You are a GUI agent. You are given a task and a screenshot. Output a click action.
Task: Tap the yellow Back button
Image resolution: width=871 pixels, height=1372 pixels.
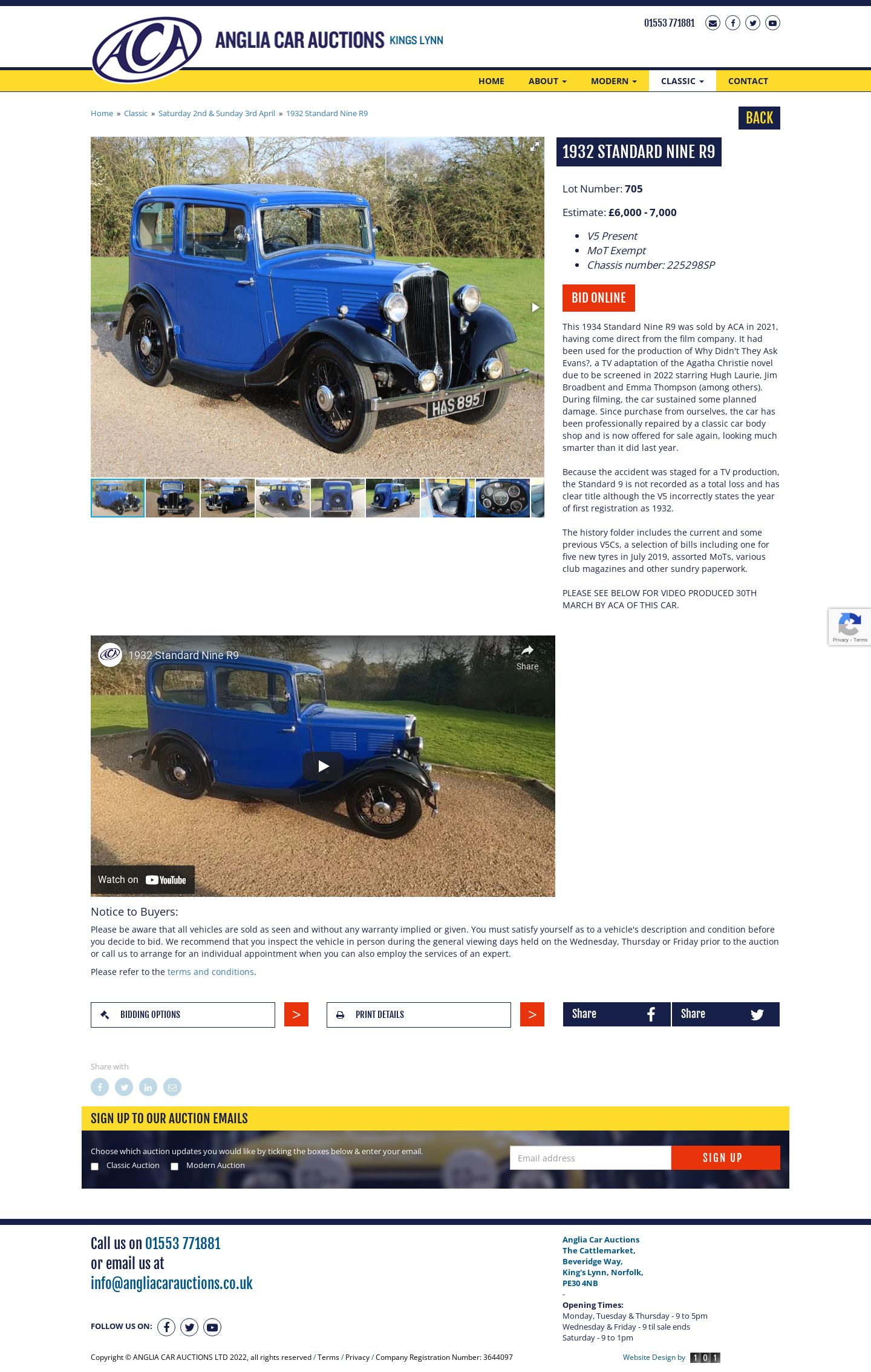tap(758, 118)
